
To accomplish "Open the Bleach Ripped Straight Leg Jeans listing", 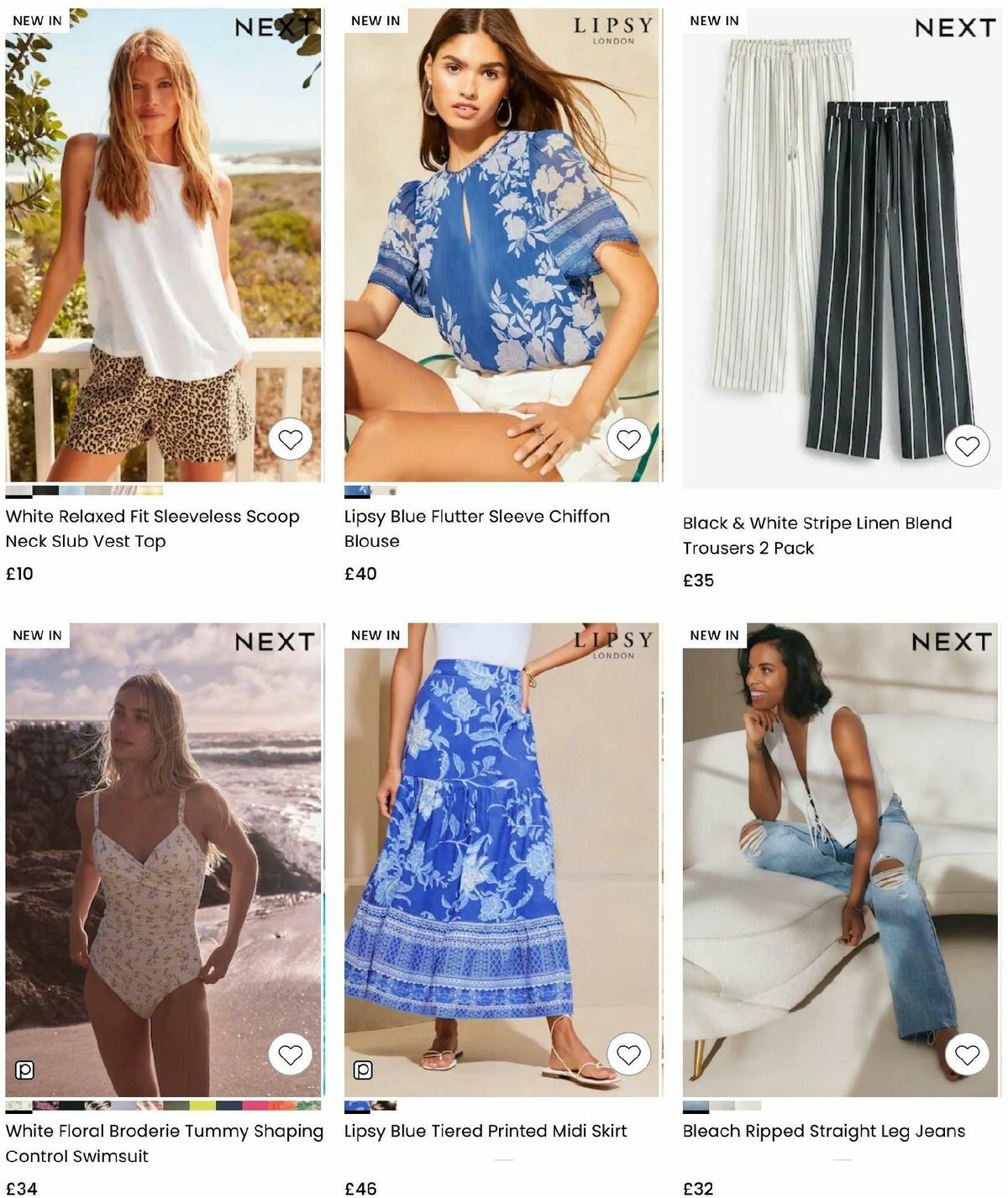I will coord(822,1130).
